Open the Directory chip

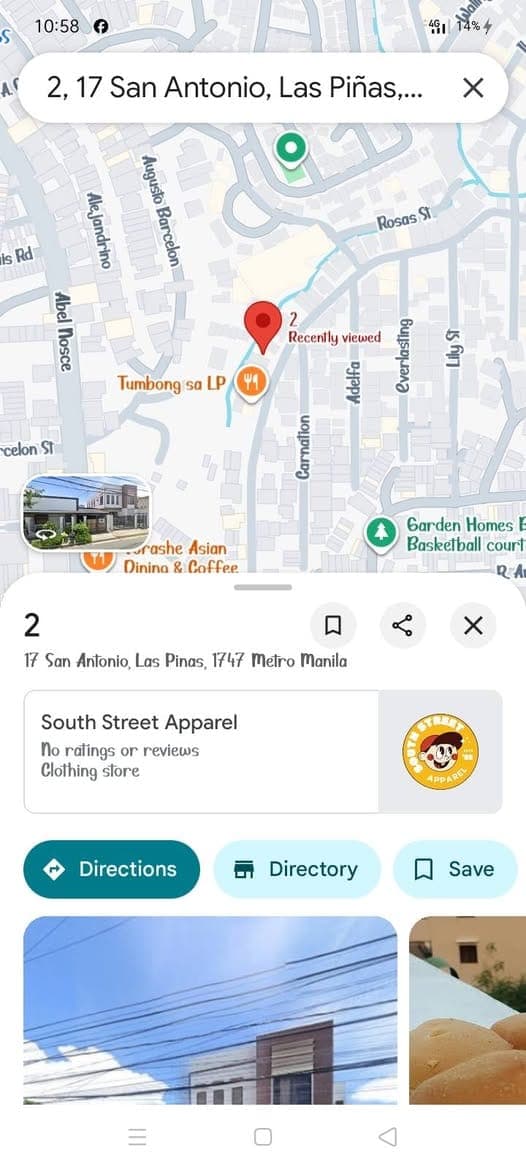[297, 869]
